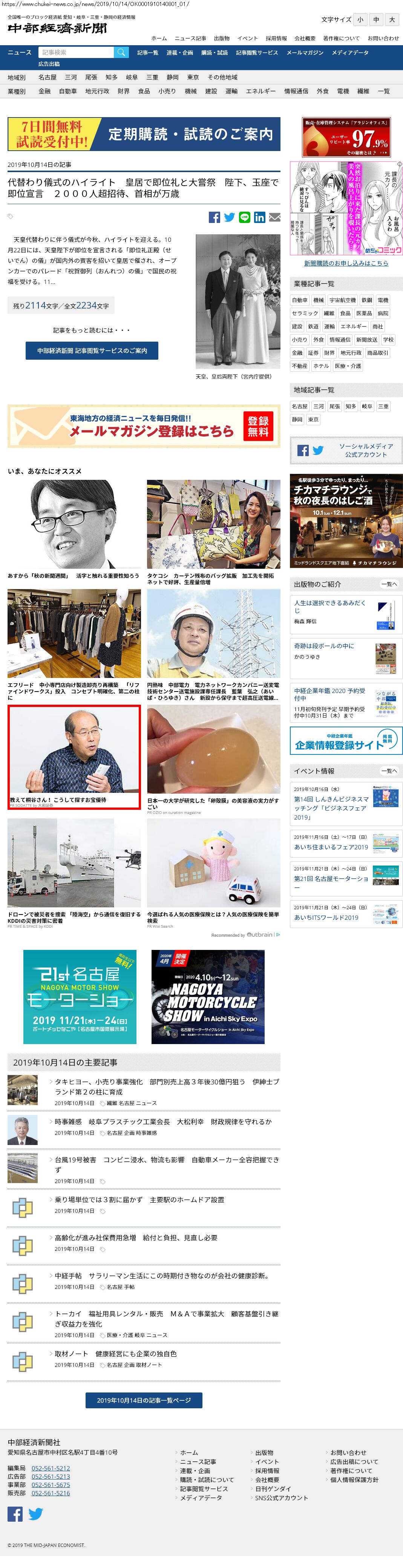Open the 宇宙航空機 industry tag
Screen dimensions: 403x1568
coord(343,300)
